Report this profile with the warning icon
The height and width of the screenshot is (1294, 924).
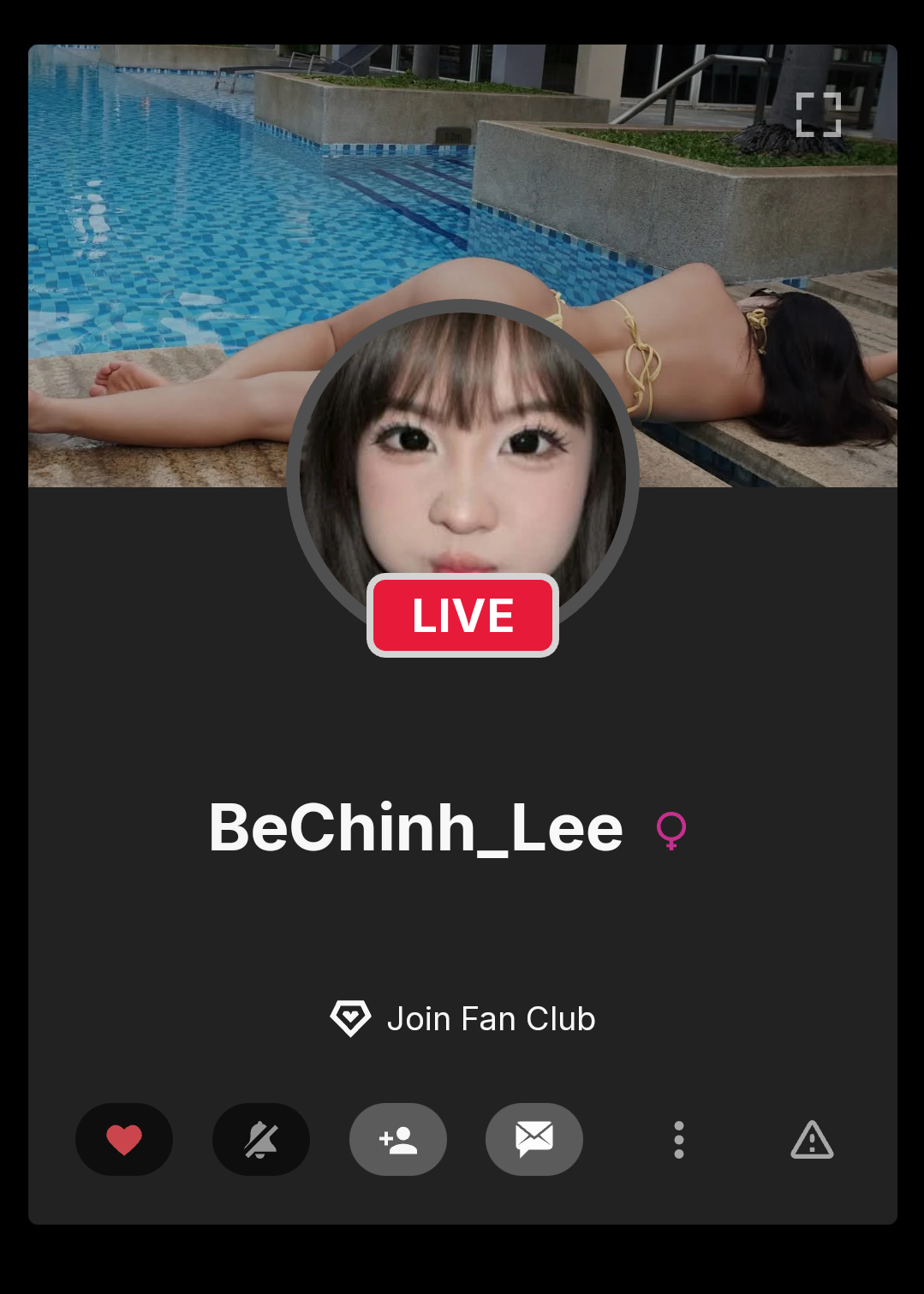[812, 1140]
